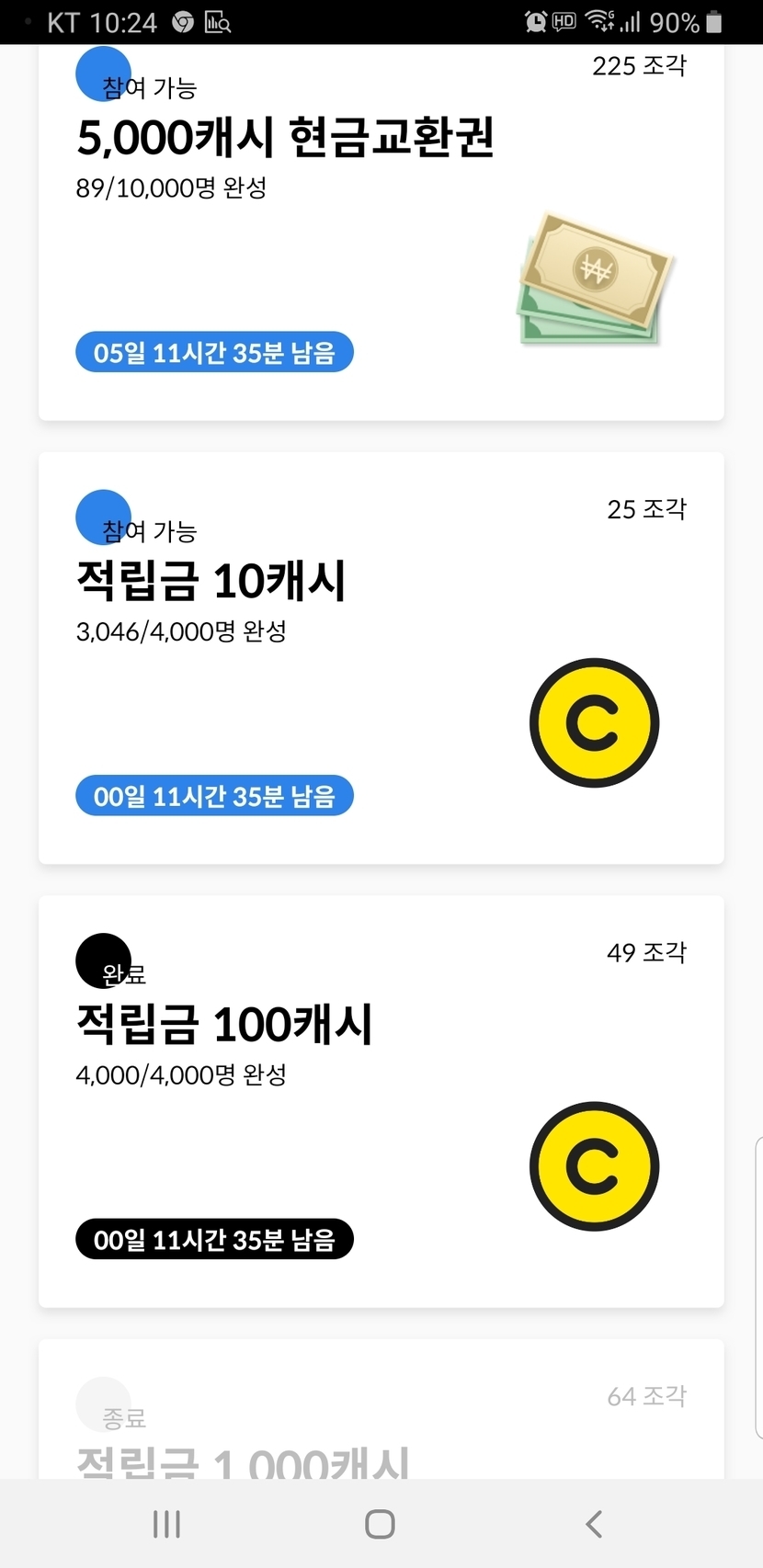Open the completed 적립금 100캐시 card
This screenshot has height=1568, width=763.
coord(381,1100)
